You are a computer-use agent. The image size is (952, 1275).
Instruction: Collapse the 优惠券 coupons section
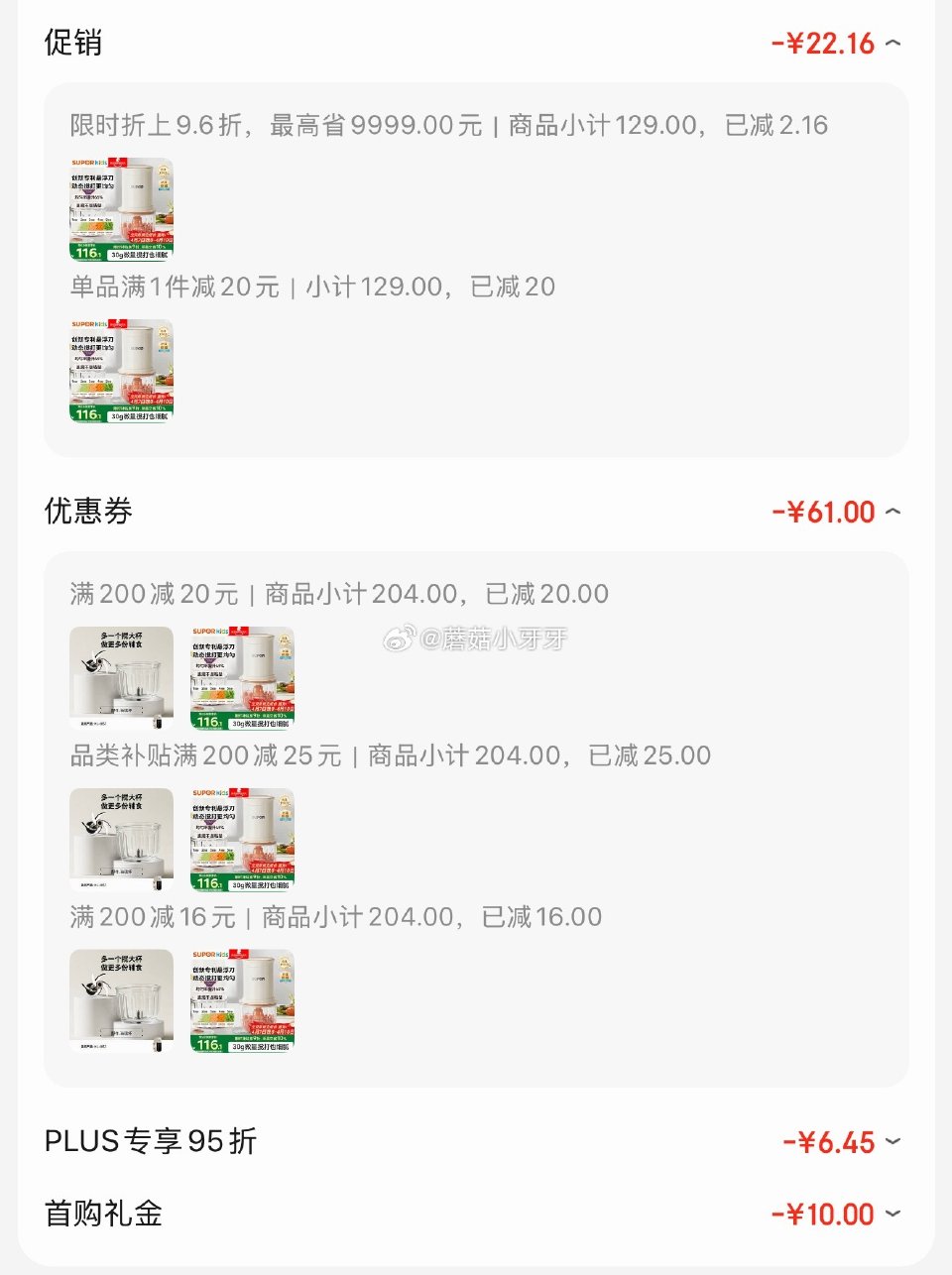(x=893, y=511)
